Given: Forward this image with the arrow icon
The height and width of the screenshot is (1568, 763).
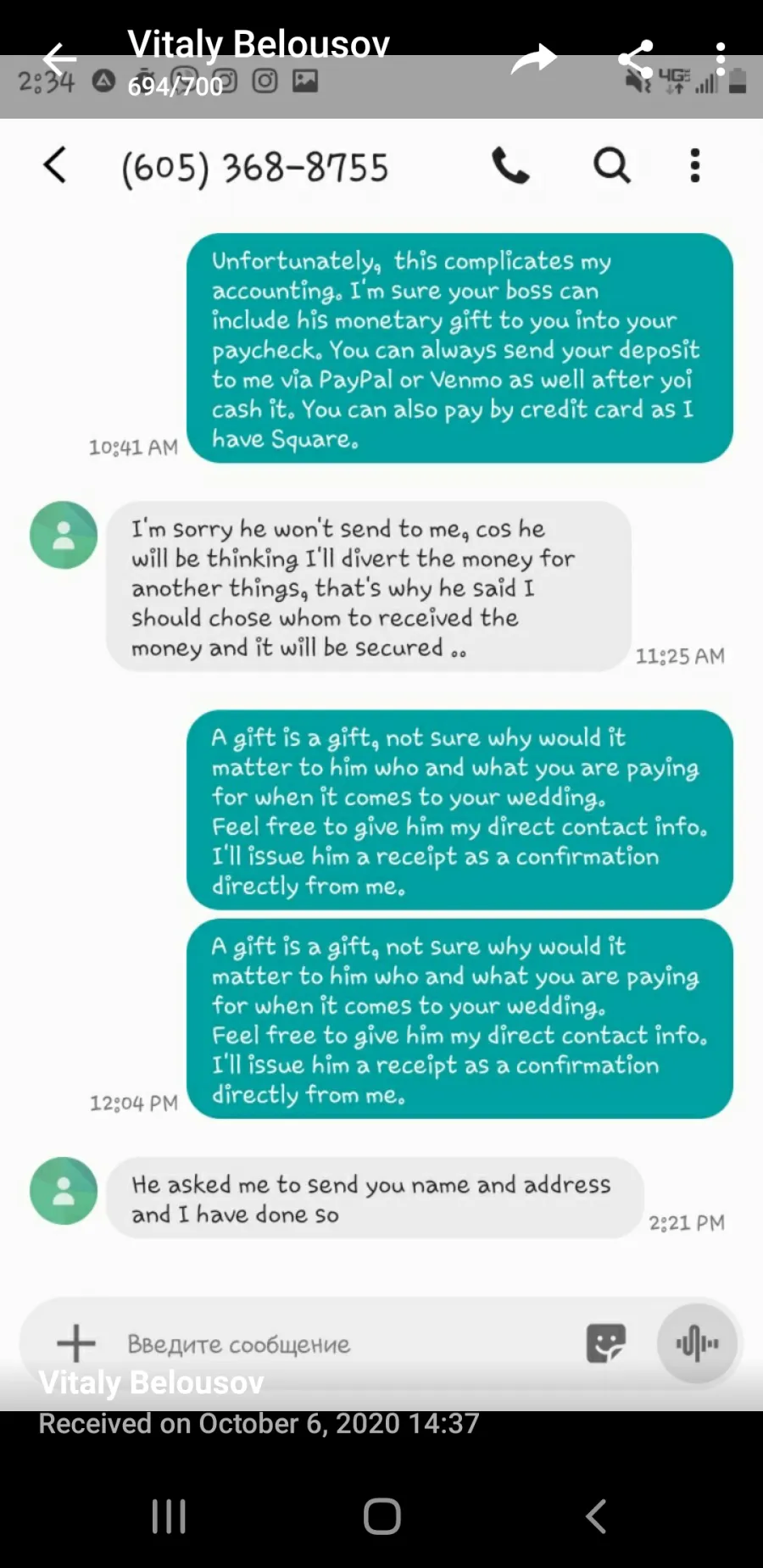Looking at the screenshot, I should 533,59.
